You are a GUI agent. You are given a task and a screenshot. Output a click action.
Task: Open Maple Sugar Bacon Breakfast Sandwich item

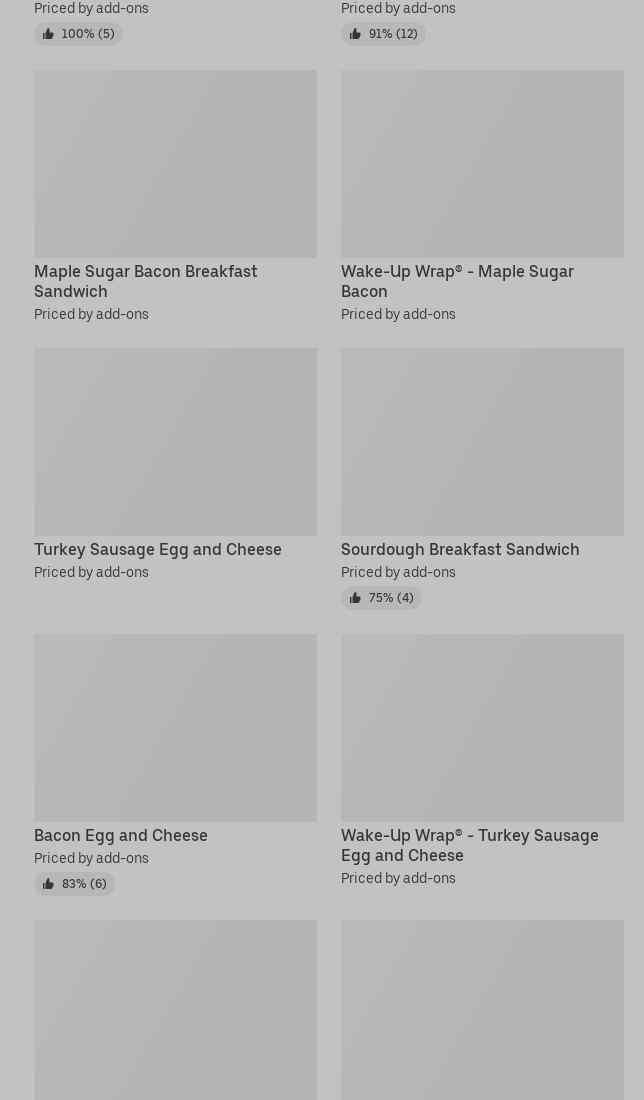(175, 165)
